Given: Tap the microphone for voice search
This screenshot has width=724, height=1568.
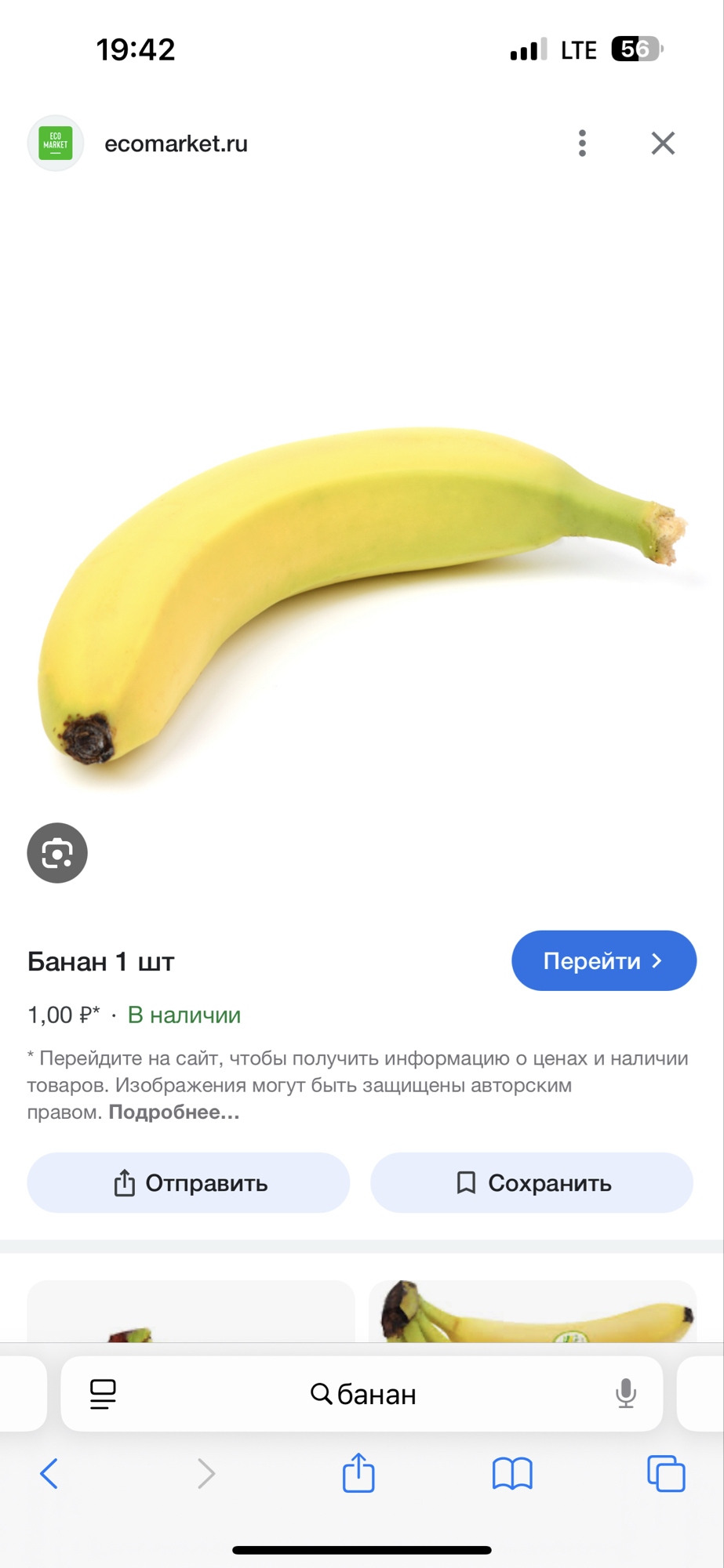Looking at the screenshot, I should click(x=625, y=1394).
